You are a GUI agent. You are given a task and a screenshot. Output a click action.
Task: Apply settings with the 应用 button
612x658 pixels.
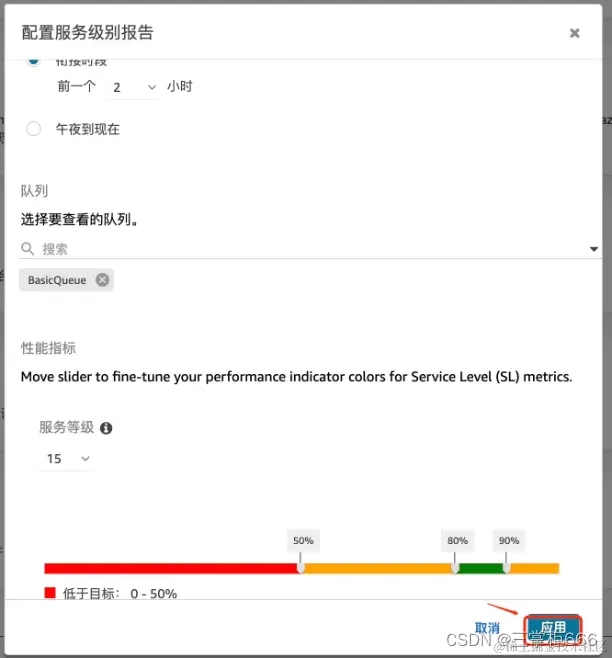tap(553, 628)
